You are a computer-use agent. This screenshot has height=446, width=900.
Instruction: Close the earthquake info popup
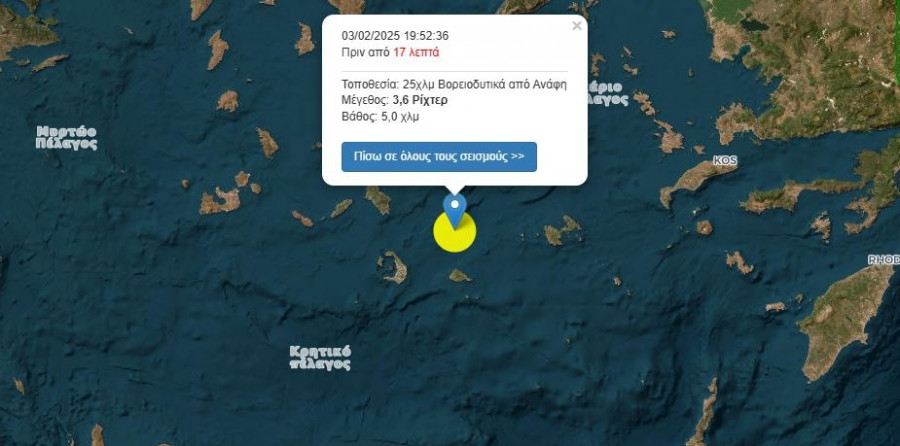point(576,27)
